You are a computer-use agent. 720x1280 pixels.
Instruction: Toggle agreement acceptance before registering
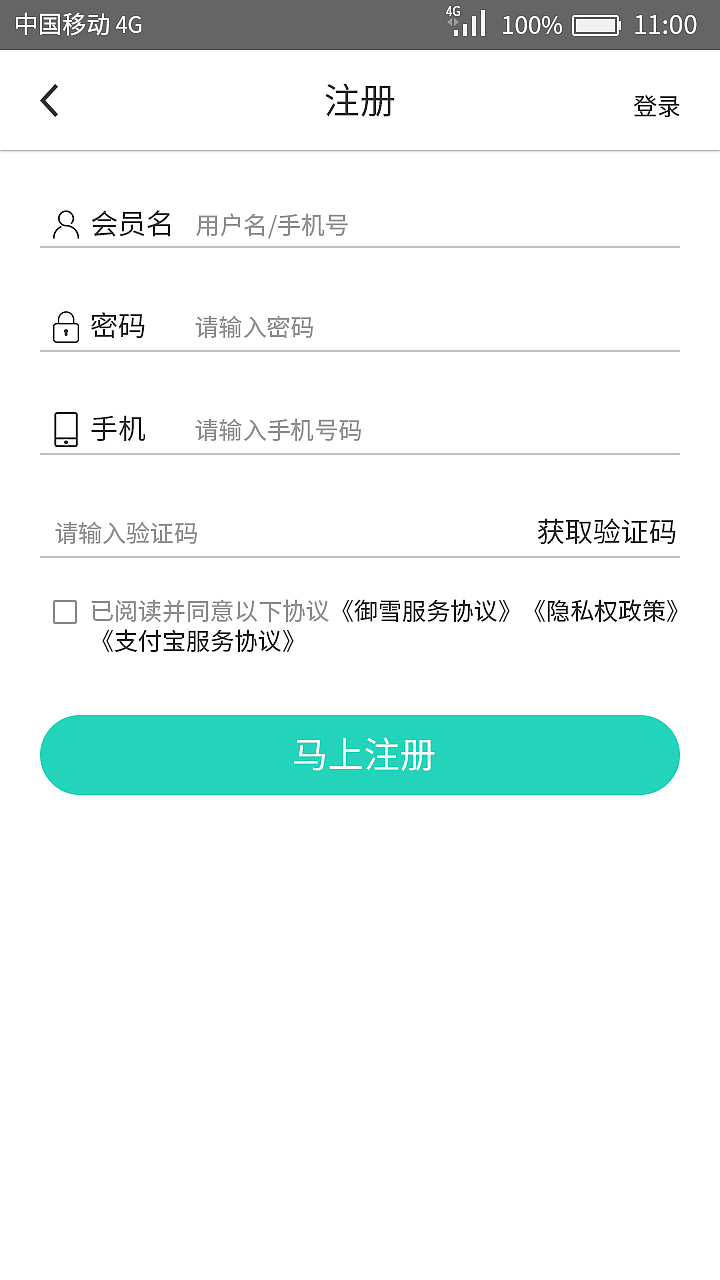(x=64, y=611)
